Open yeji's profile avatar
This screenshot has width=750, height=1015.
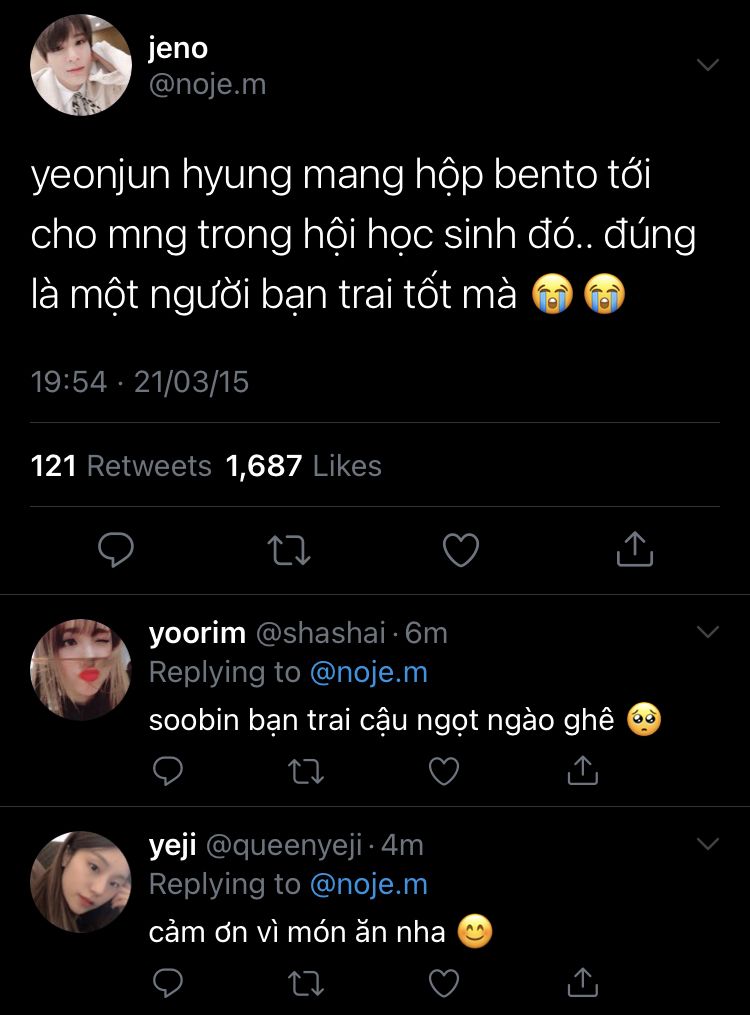click(81, 881)
